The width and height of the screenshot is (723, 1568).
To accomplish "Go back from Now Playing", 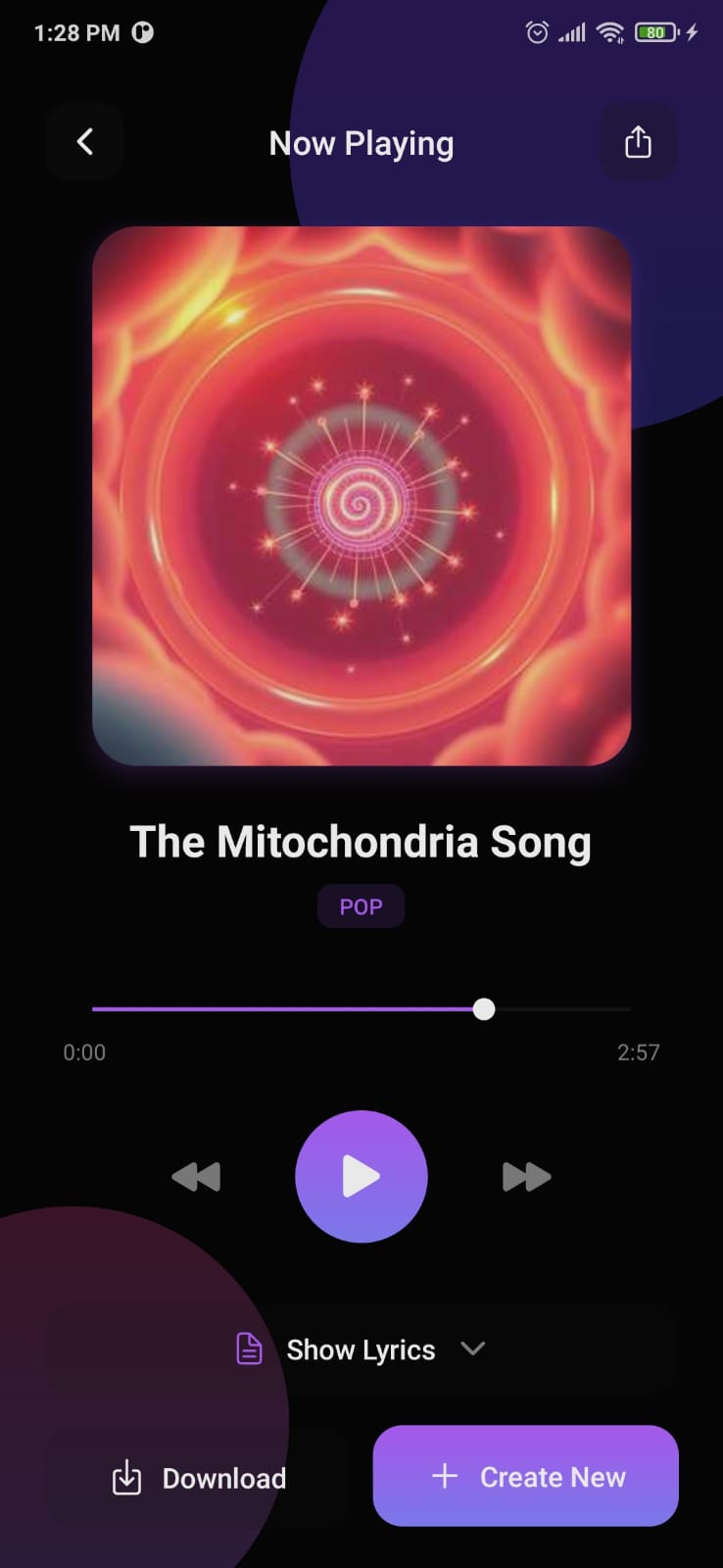I will pyautogui.click(x=85, y=142).
